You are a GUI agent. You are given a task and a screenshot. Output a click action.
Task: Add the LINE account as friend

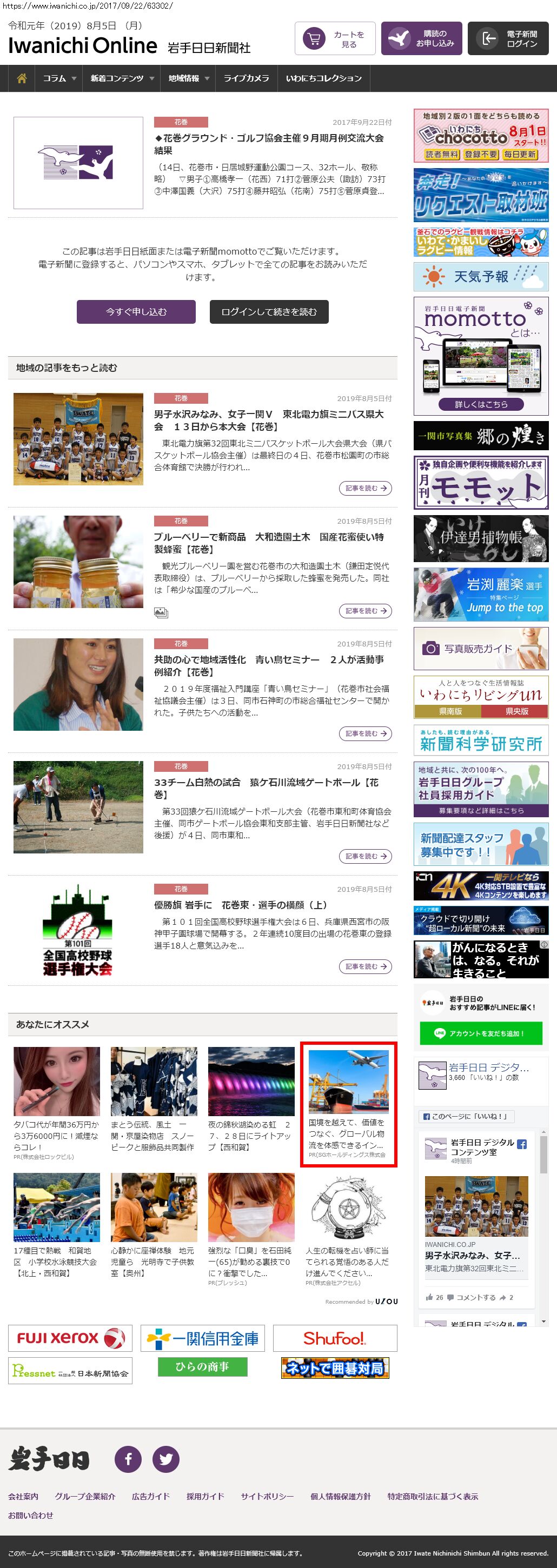pos(480,1033)
